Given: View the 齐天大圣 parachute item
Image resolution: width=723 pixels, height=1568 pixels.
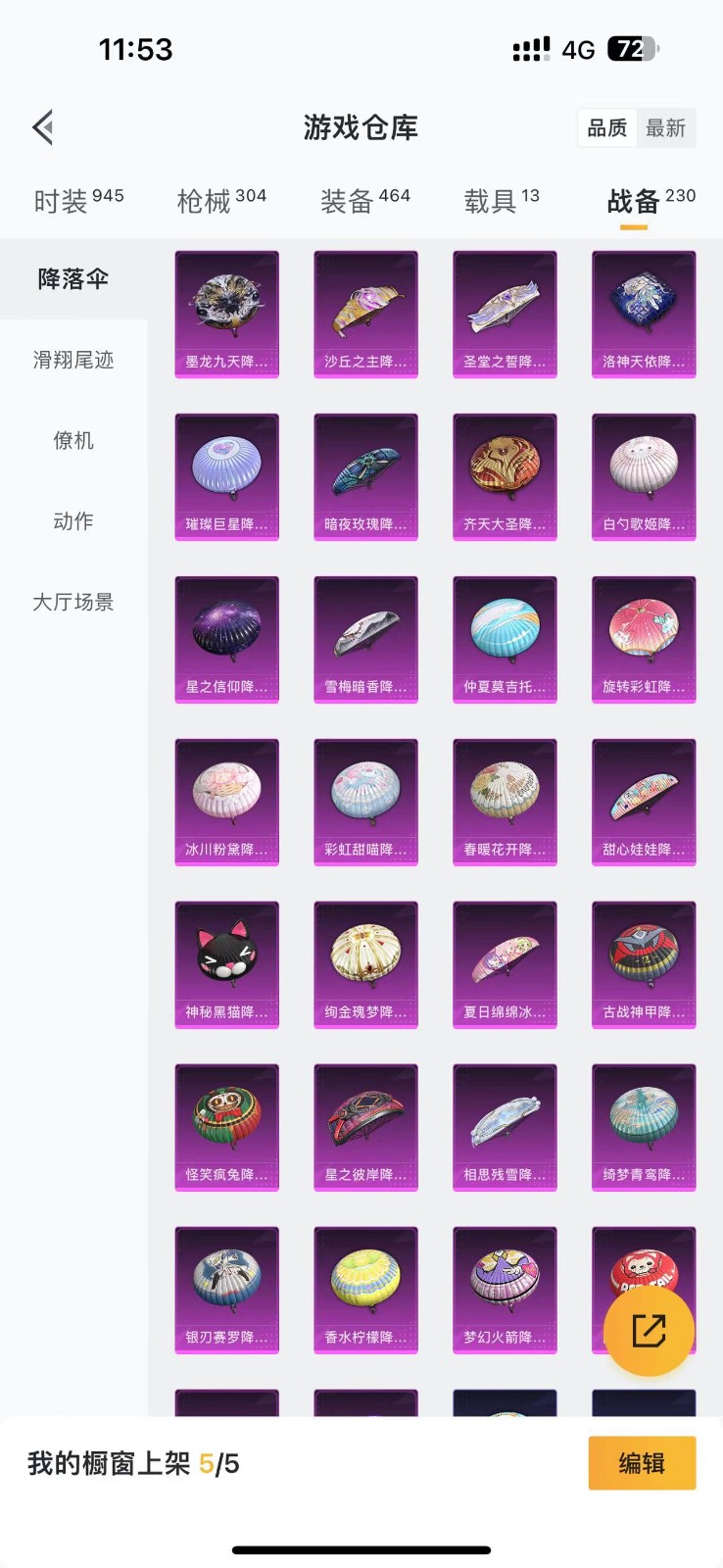Looking at the screenshot, I should coord(505,476).
